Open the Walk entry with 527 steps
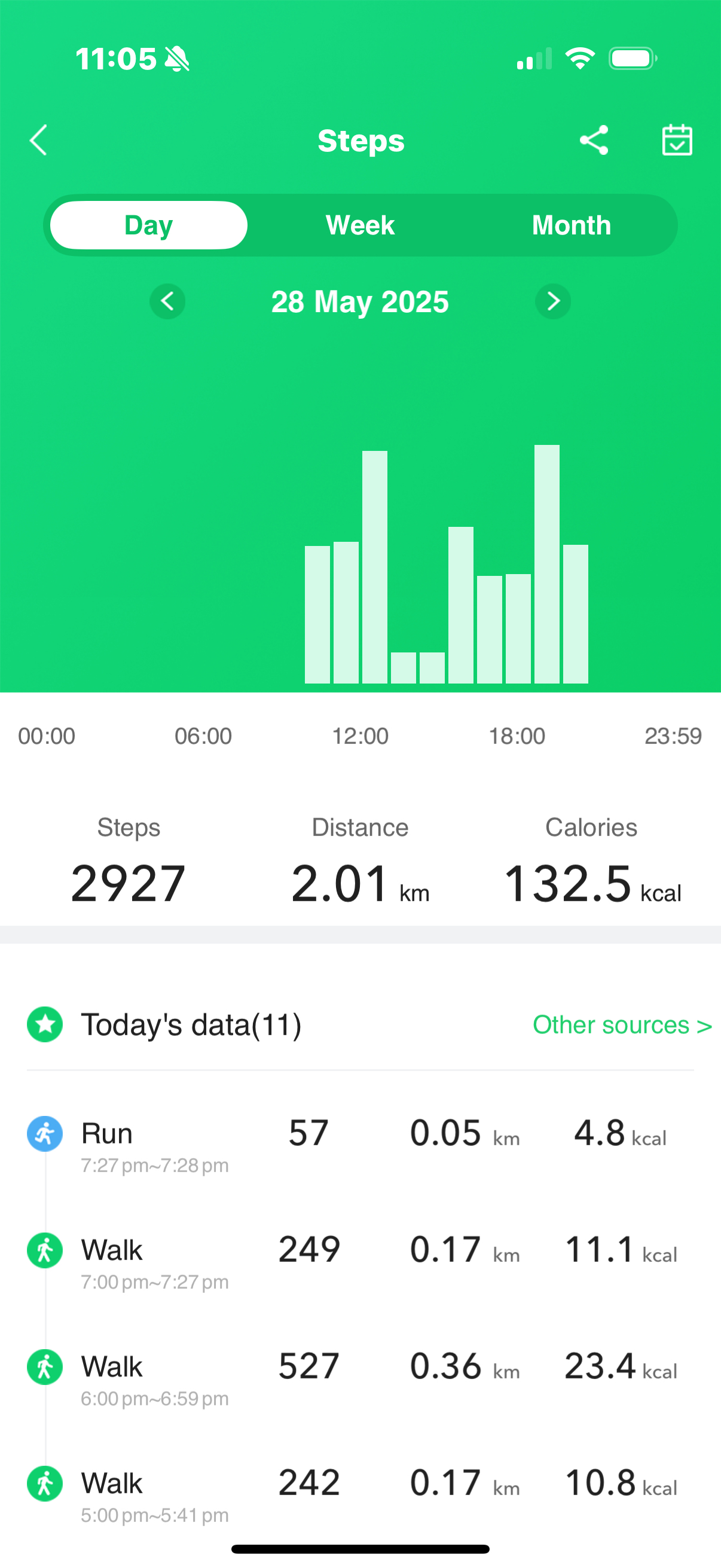721x1568 pixels. pyautogui.click(x=360, y=1378)
